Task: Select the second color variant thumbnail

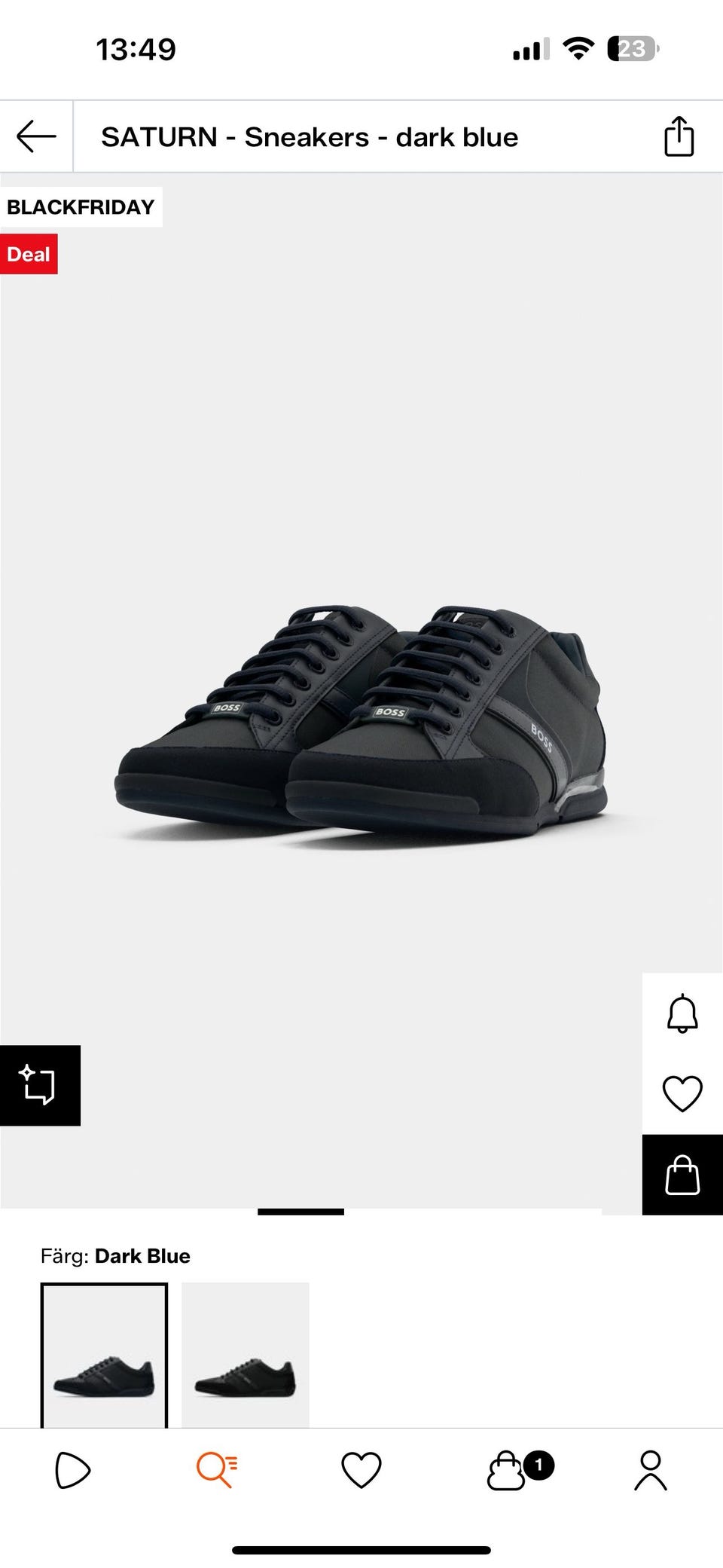Action: (x=246, y=1355)
